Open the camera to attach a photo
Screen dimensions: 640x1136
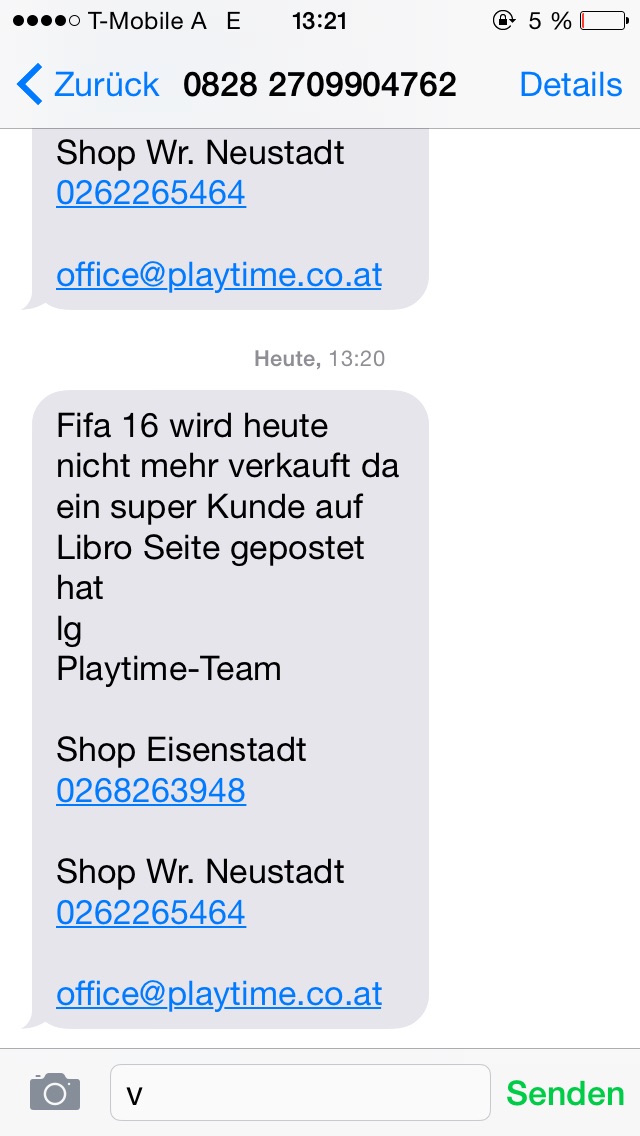[54, 1092]
